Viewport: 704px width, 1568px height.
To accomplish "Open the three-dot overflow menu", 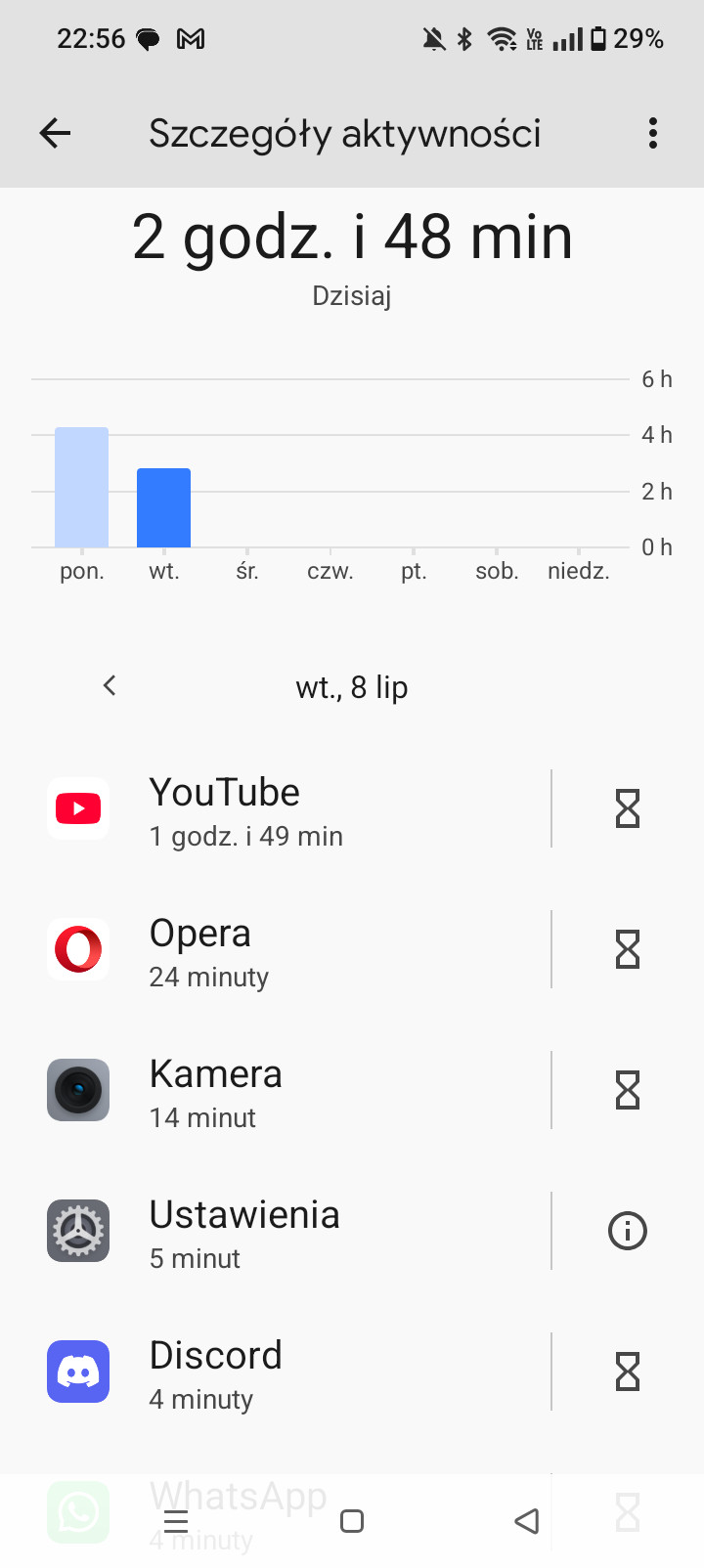I will pyautogui.click(x=652, y=133).
